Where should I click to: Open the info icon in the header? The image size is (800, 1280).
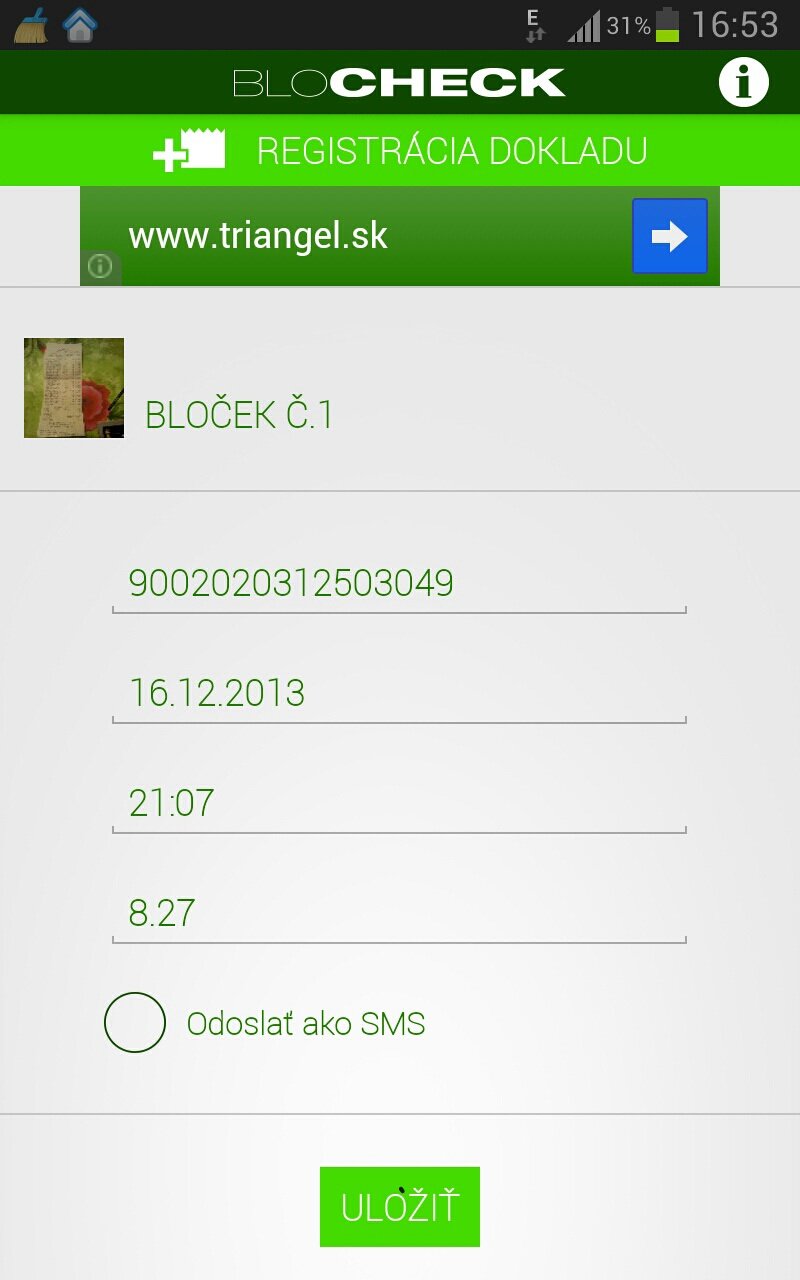[743, 82]
